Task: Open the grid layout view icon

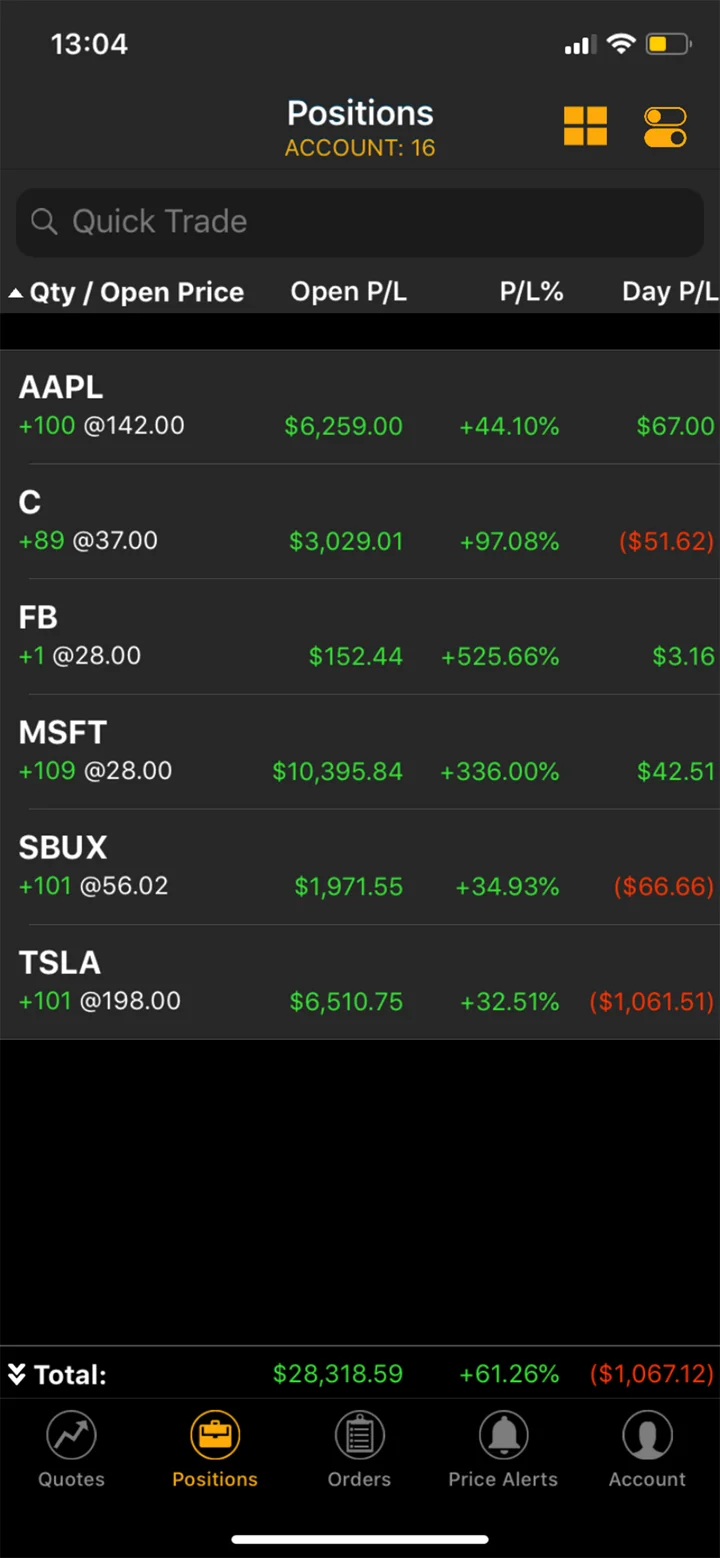Action: (x=585, y=127)
